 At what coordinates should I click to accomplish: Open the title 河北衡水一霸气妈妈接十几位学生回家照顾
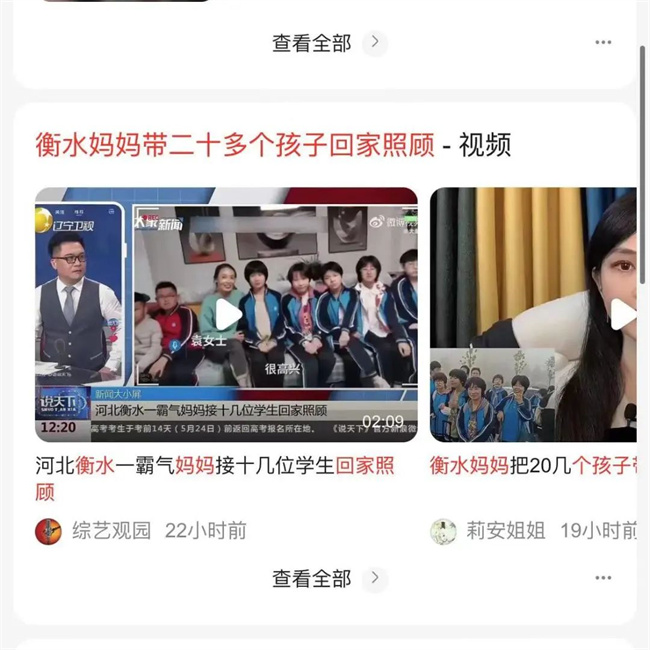tap(215, 478)
